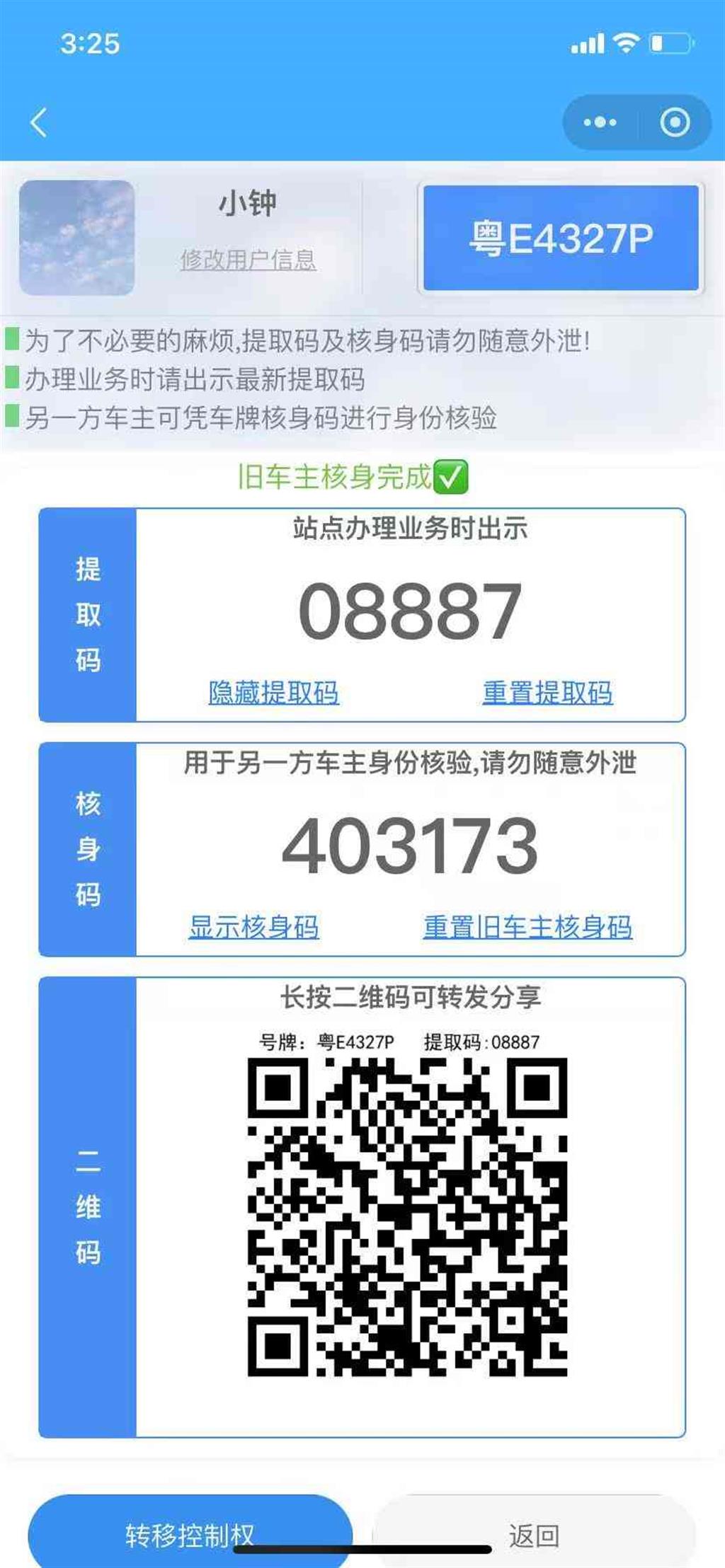This screenshot has width=725, height=1568.
Task: Open the mini-program three-dot options menu
Action: 599,122
